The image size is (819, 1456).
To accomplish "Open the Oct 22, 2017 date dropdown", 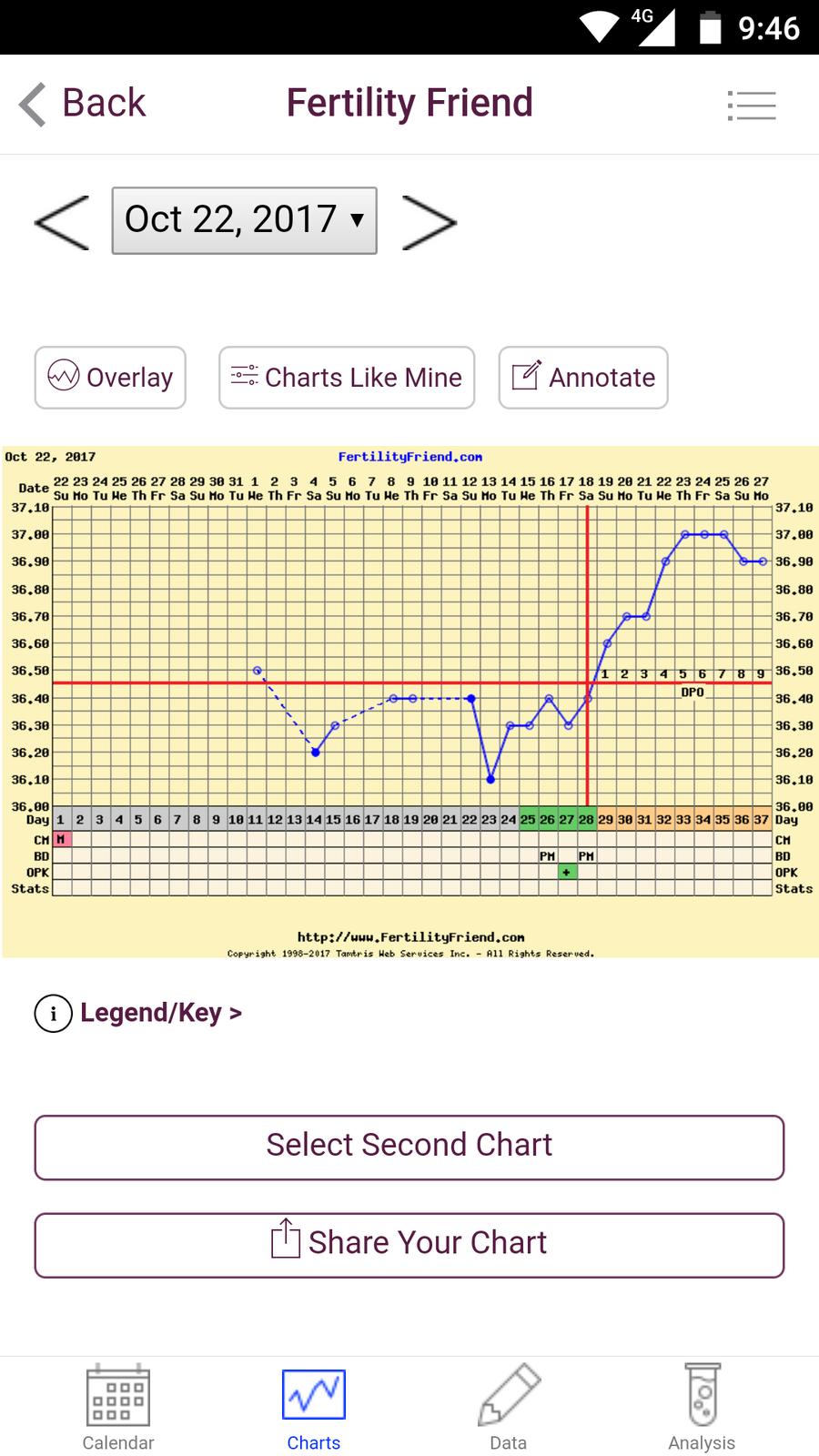I will click(x=244, y=220).
